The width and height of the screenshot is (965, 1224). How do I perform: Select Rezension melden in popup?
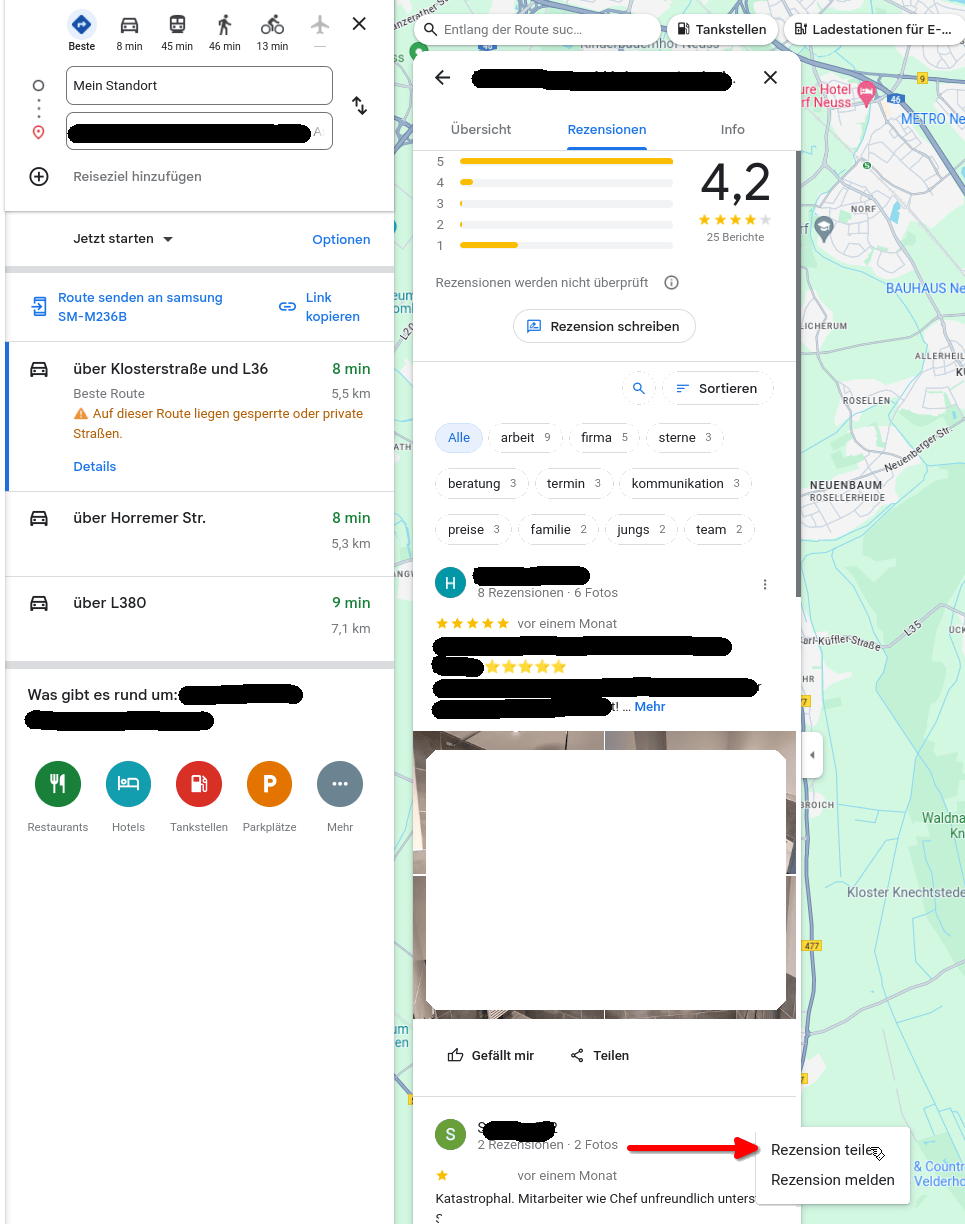tap(832, 1180)
